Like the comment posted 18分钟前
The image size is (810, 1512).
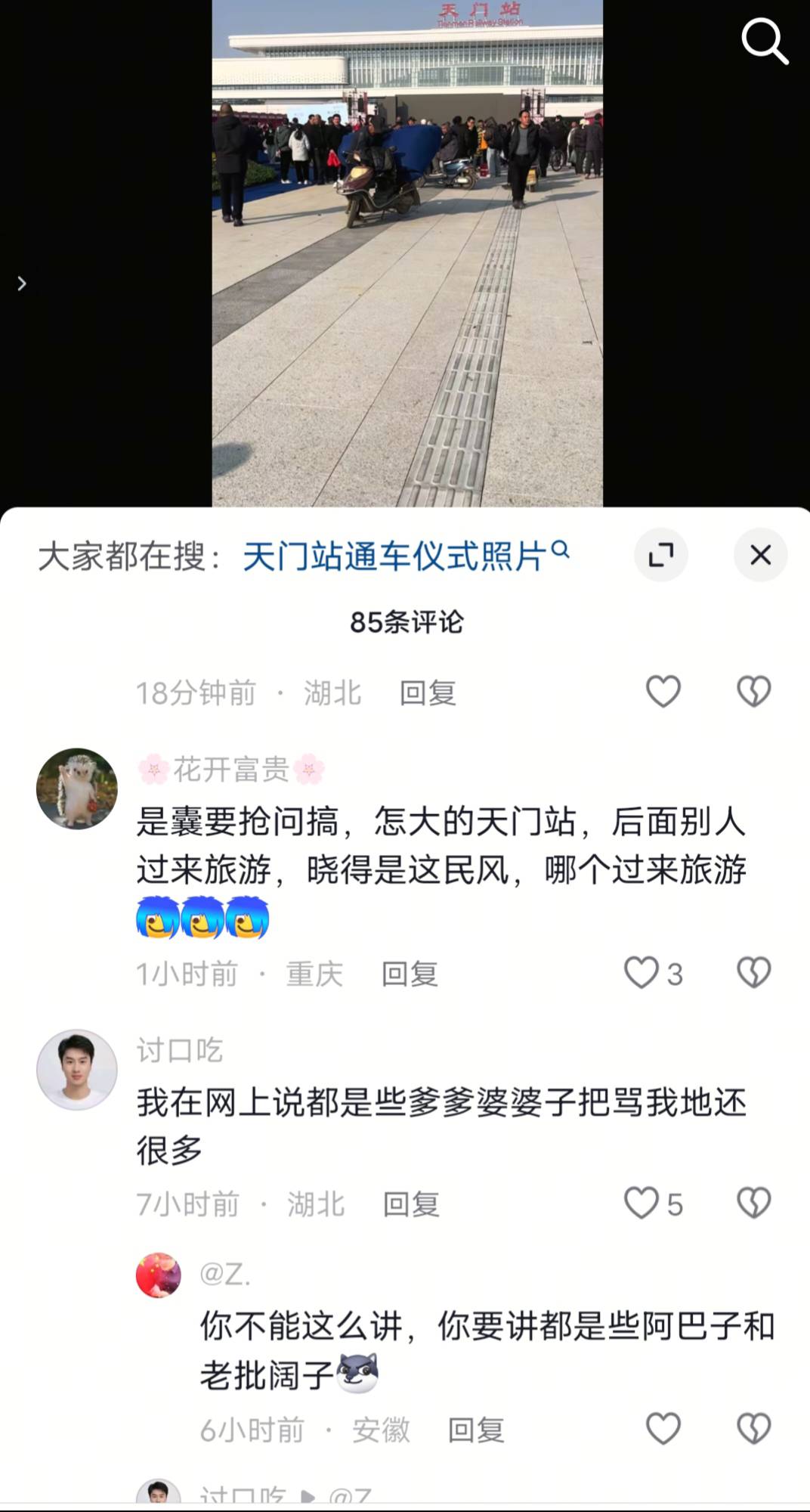pyautogui.click(x=663, y=692)
